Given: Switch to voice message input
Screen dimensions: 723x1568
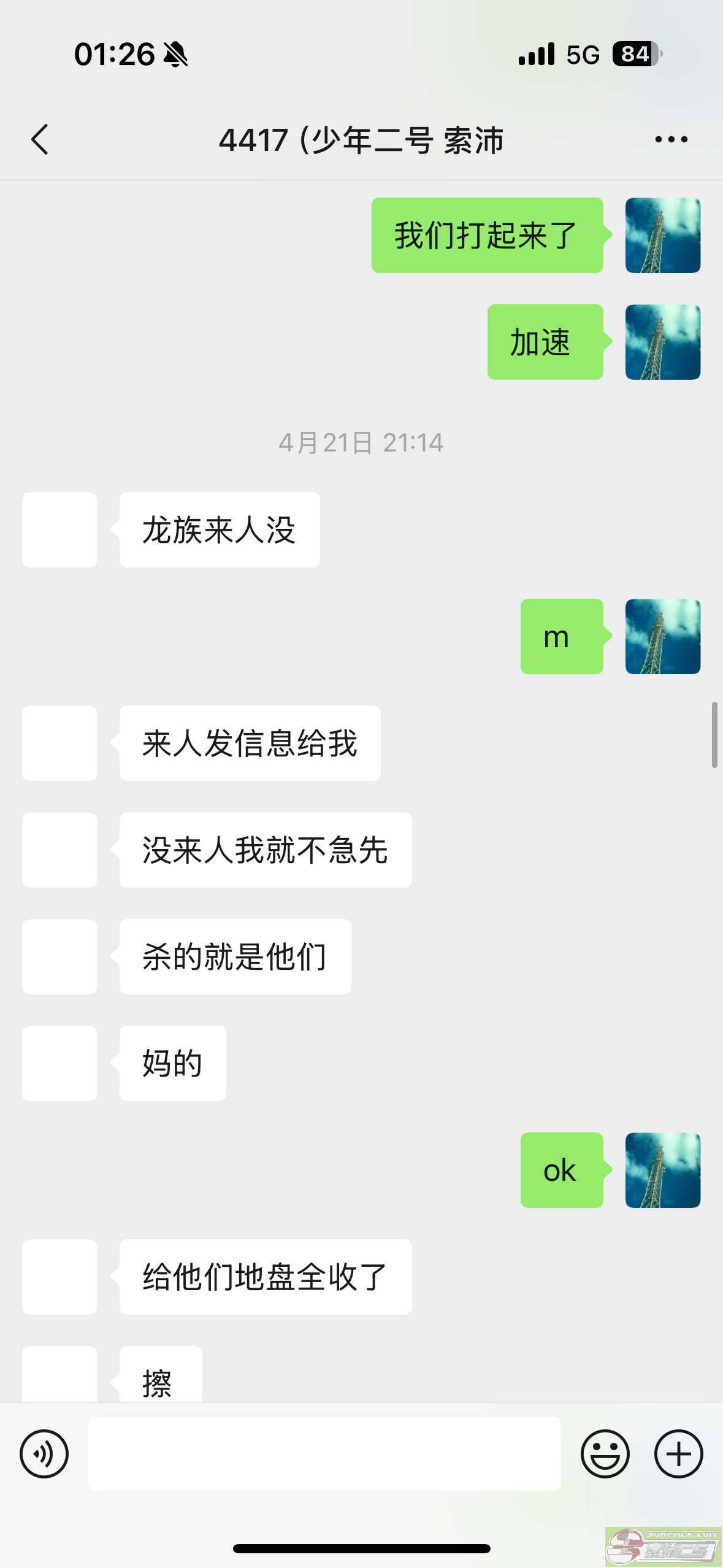Looking at the screenshot, I should click(x=44, y=1454).
